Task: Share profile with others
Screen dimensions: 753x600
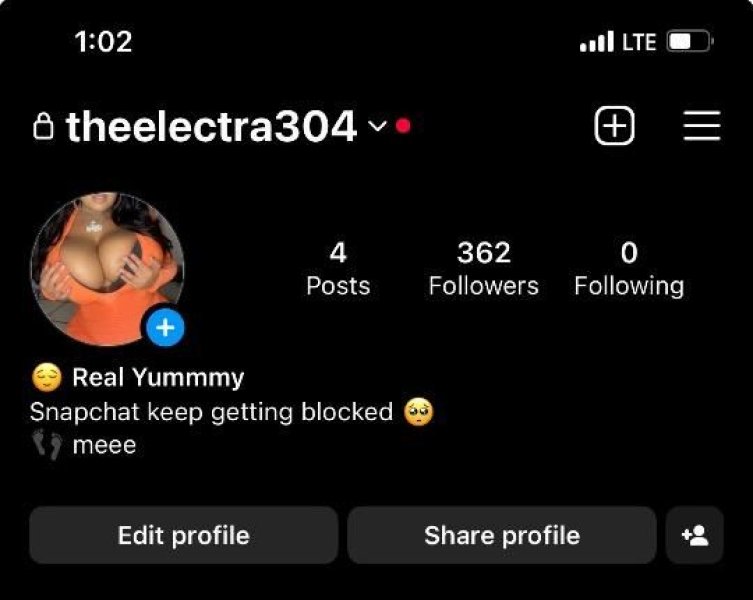Action: [501, 535]
